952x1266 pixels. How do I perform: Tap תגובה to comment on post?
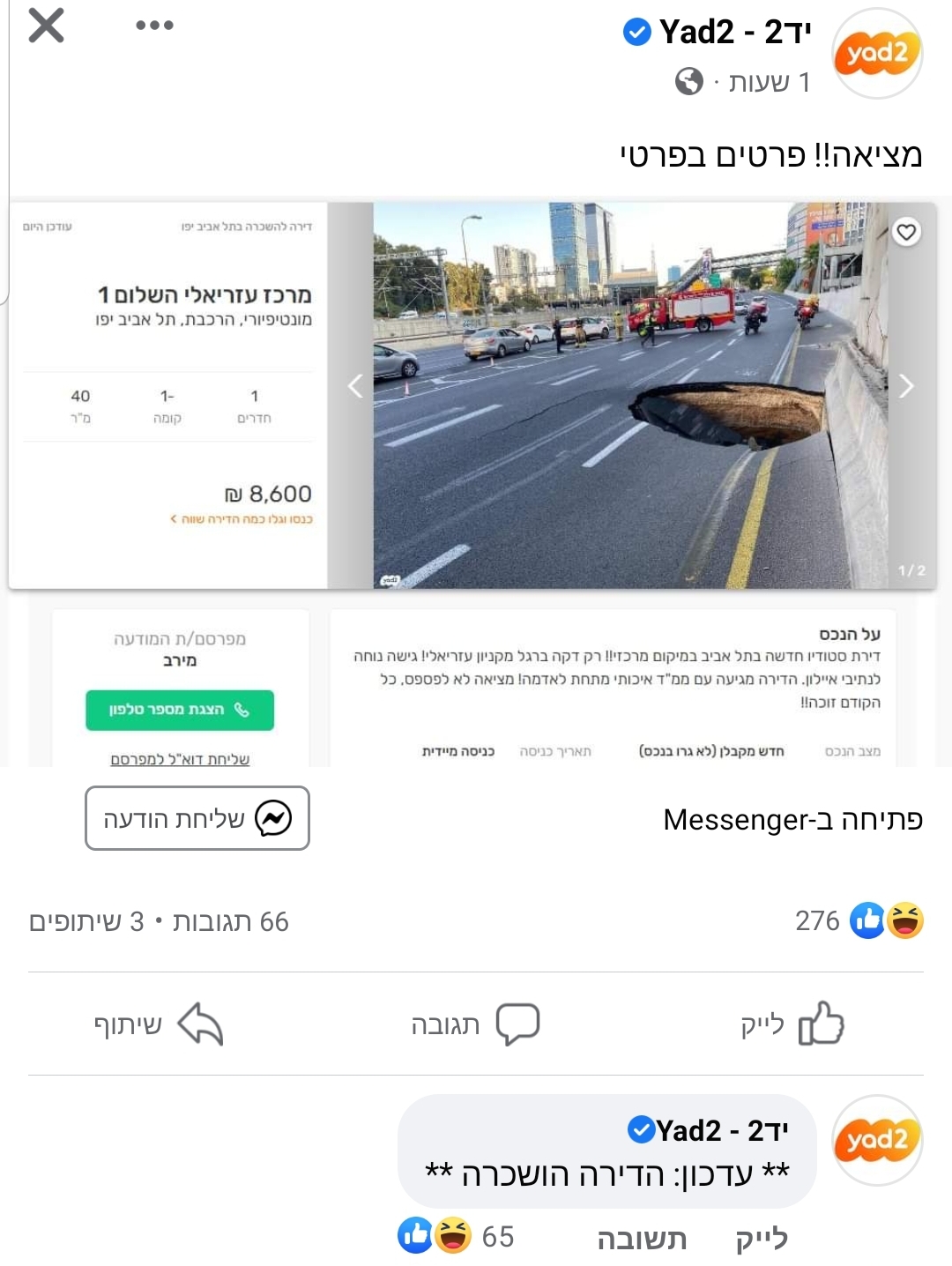[475, 1024]
